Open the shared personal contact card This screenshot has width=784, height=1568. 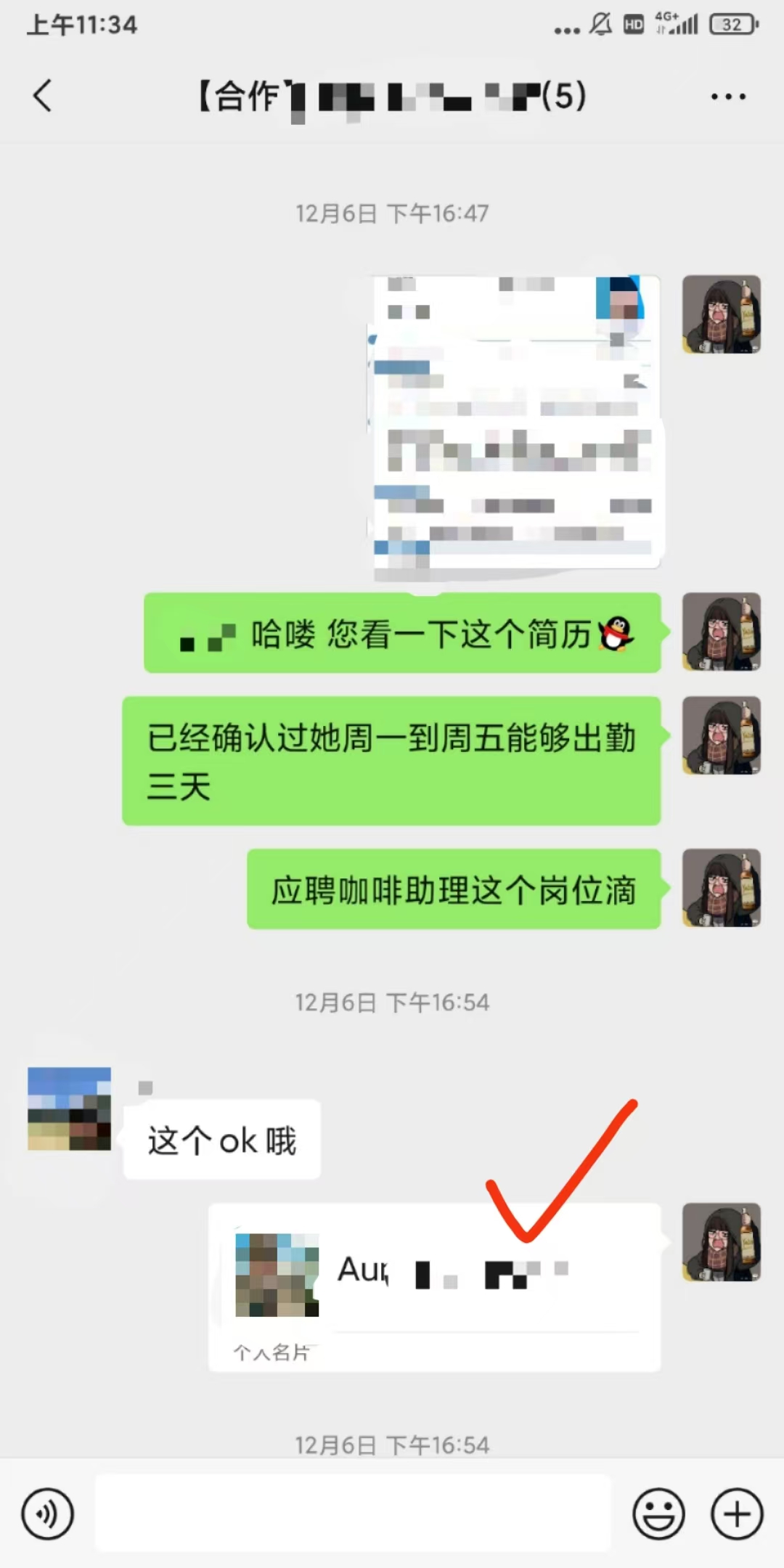tap(434, 1286)
